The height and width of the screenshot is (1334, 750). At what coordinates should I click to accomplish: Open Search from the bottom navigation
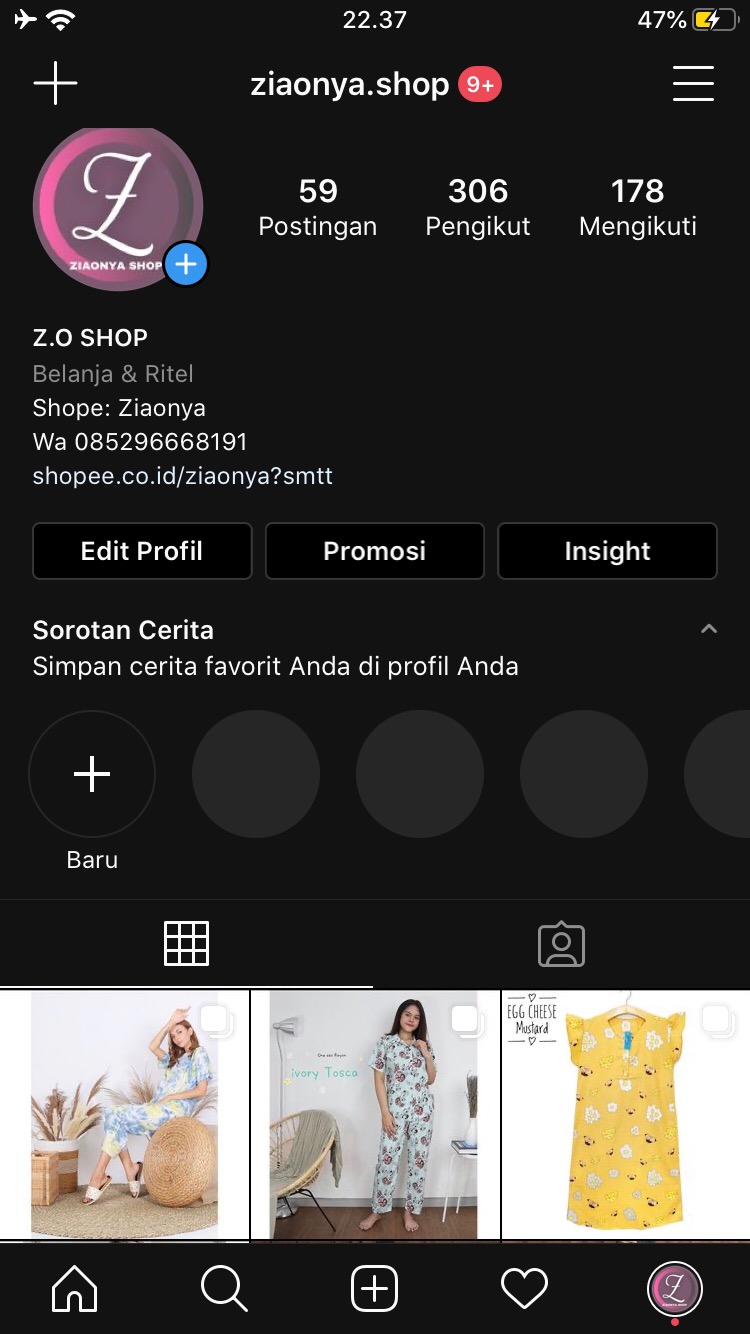point(224,1288)
